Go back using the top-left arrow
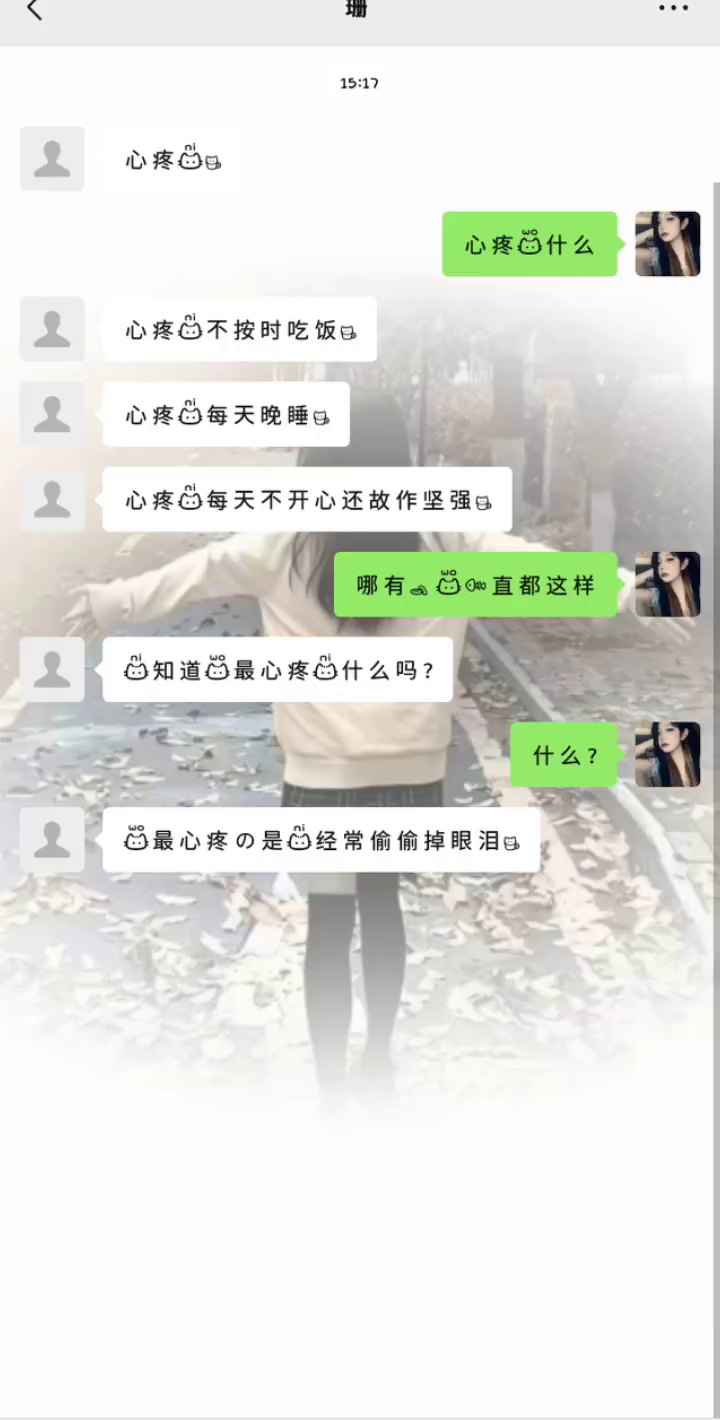 point(35,10)
